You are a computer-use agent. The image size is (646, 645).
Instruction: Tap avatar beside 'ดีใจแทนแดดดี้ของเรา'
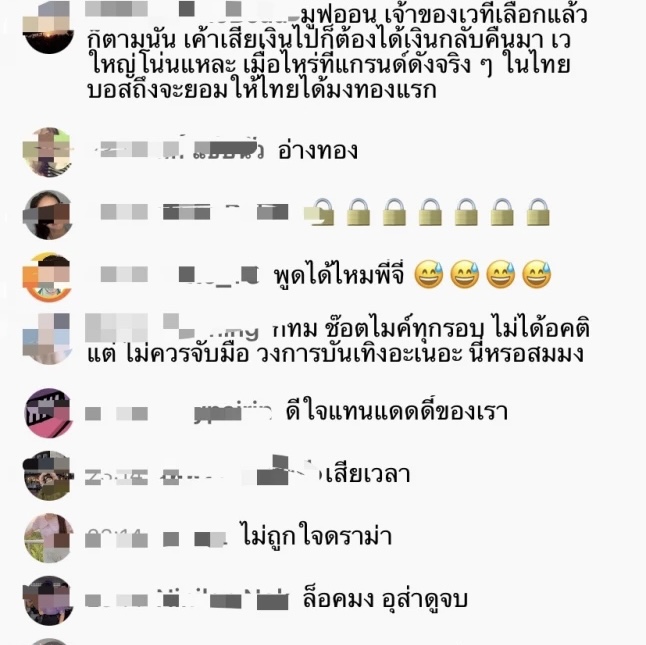(47, 412)
